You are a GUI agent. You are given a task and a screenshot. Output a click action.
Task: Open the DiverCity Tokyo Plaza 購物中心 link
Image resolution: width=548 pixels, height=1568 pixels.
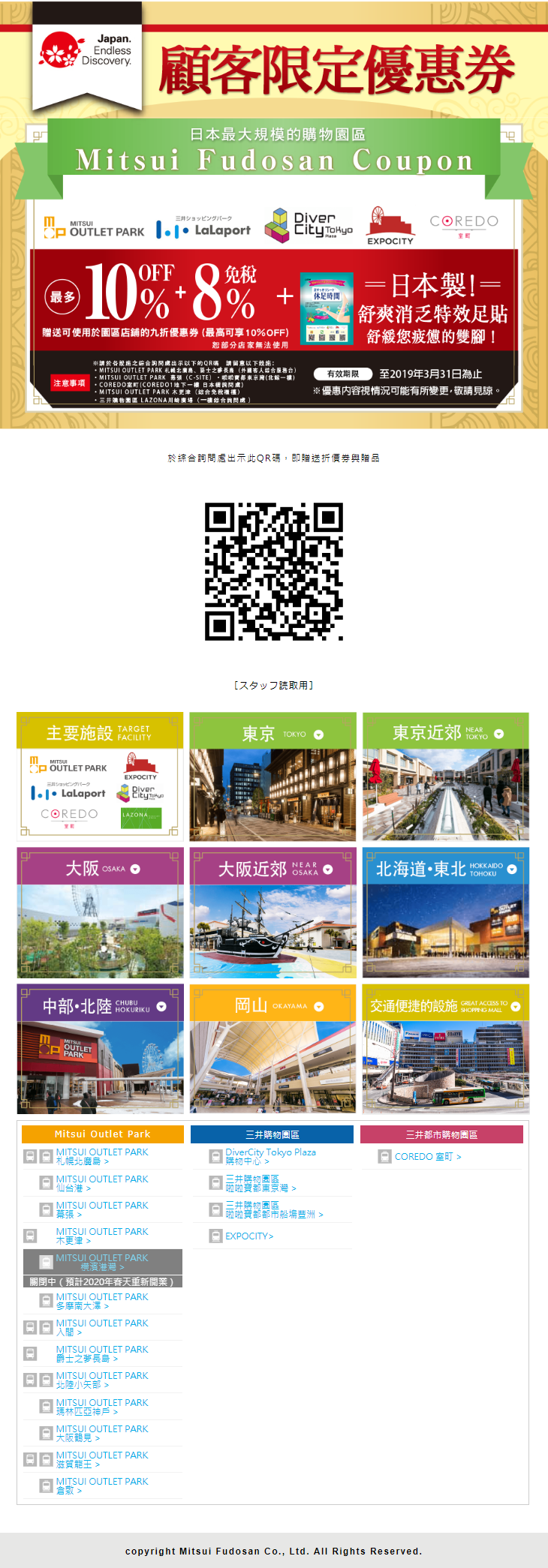tap(270, 1156)
